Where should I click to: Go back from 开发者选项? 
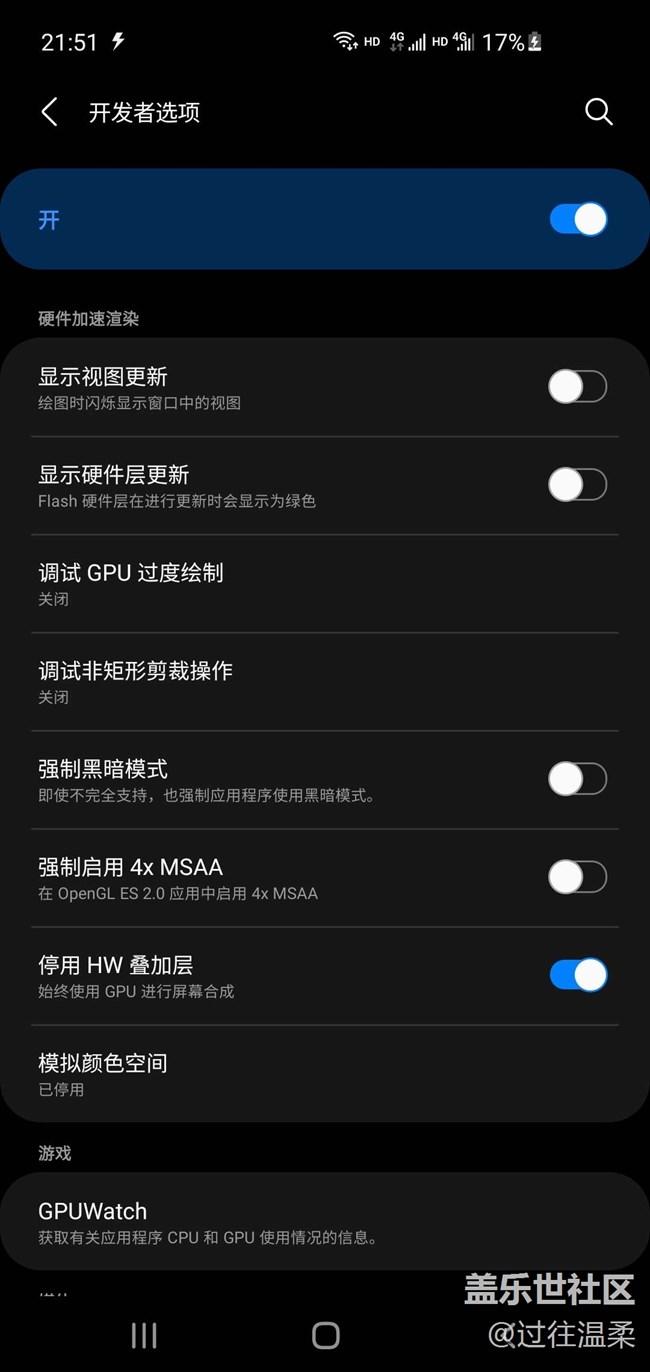pos(49,112)
